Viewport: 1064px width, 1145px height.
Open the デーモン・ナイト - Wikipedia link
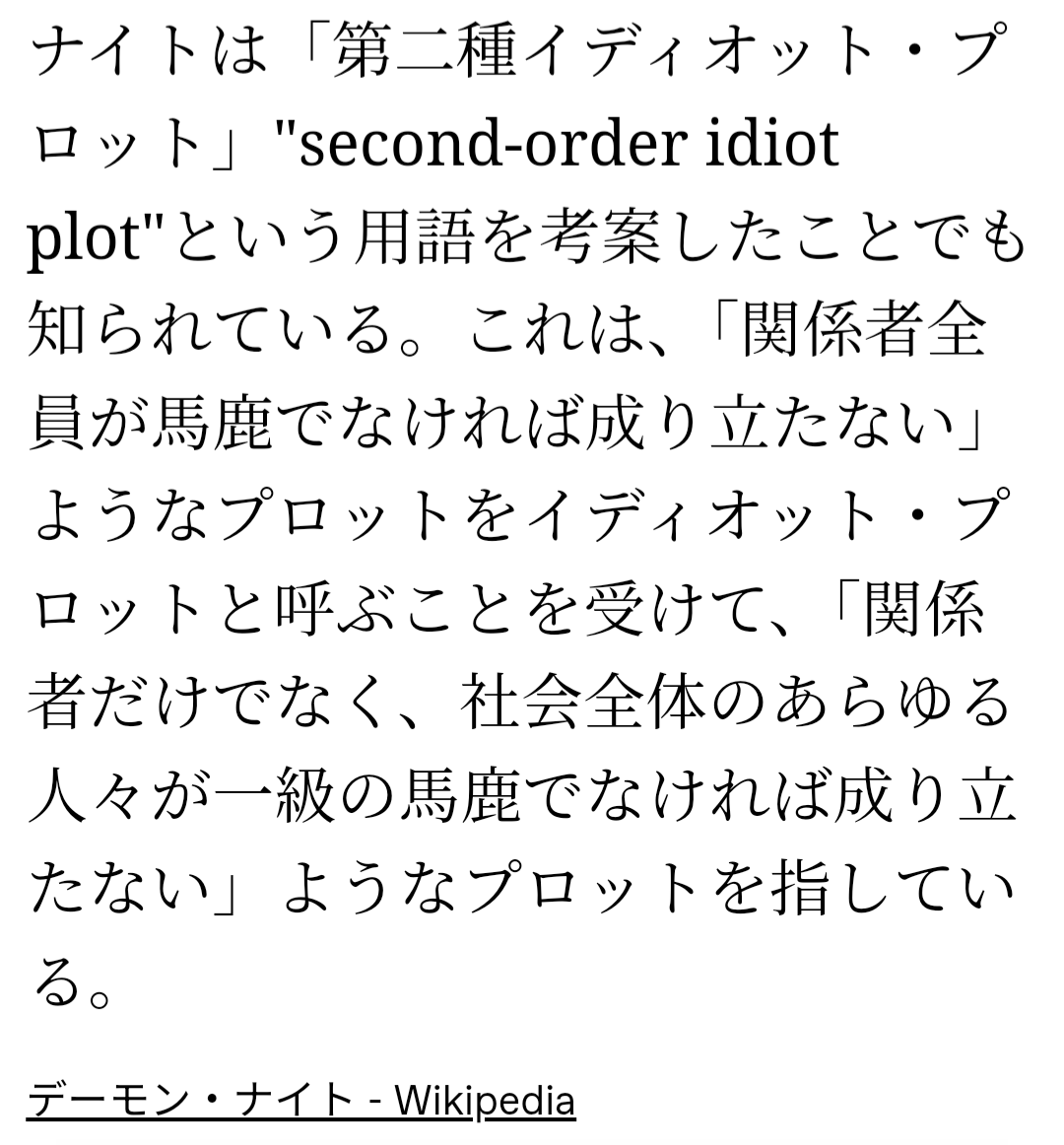click(x=300, y=1100)
